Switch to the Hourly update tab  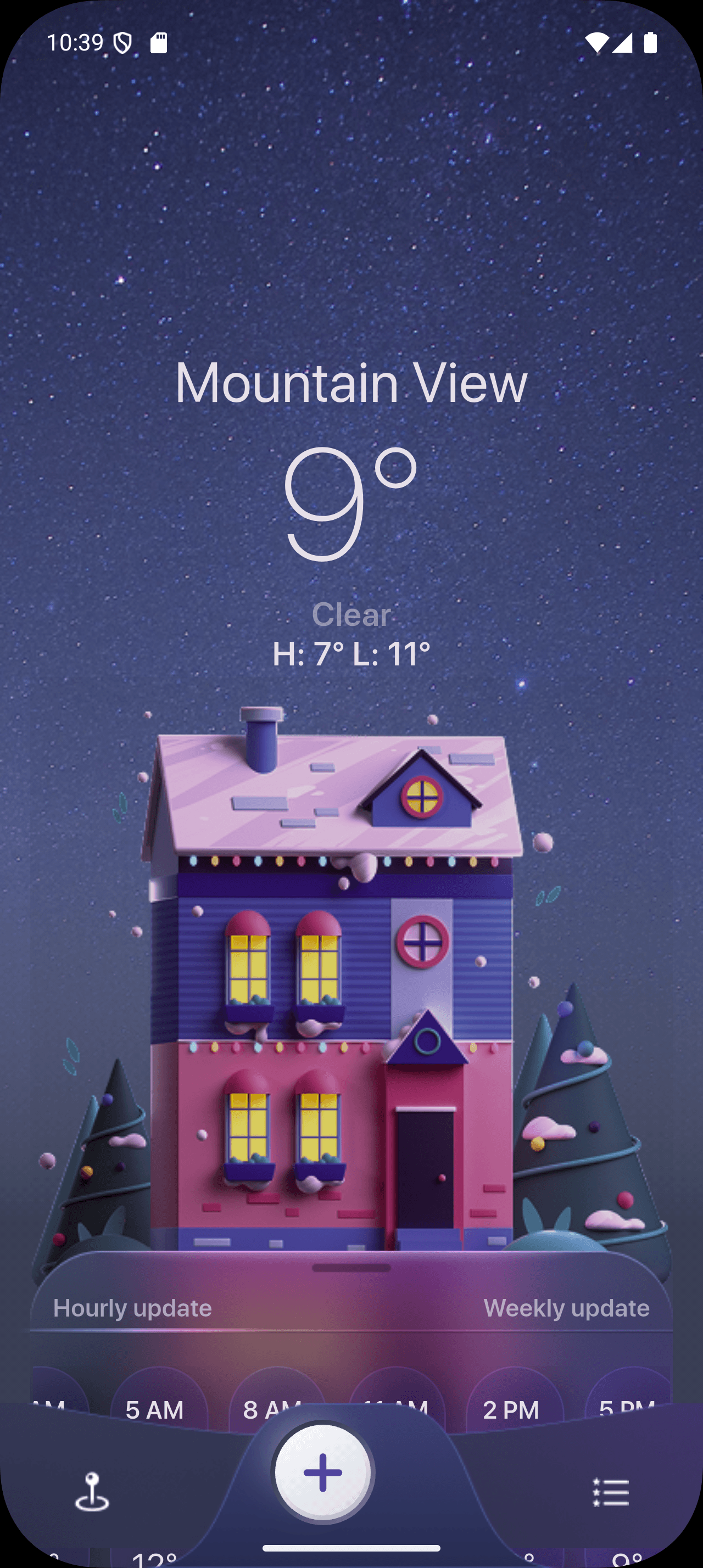tap(133, 1307)
